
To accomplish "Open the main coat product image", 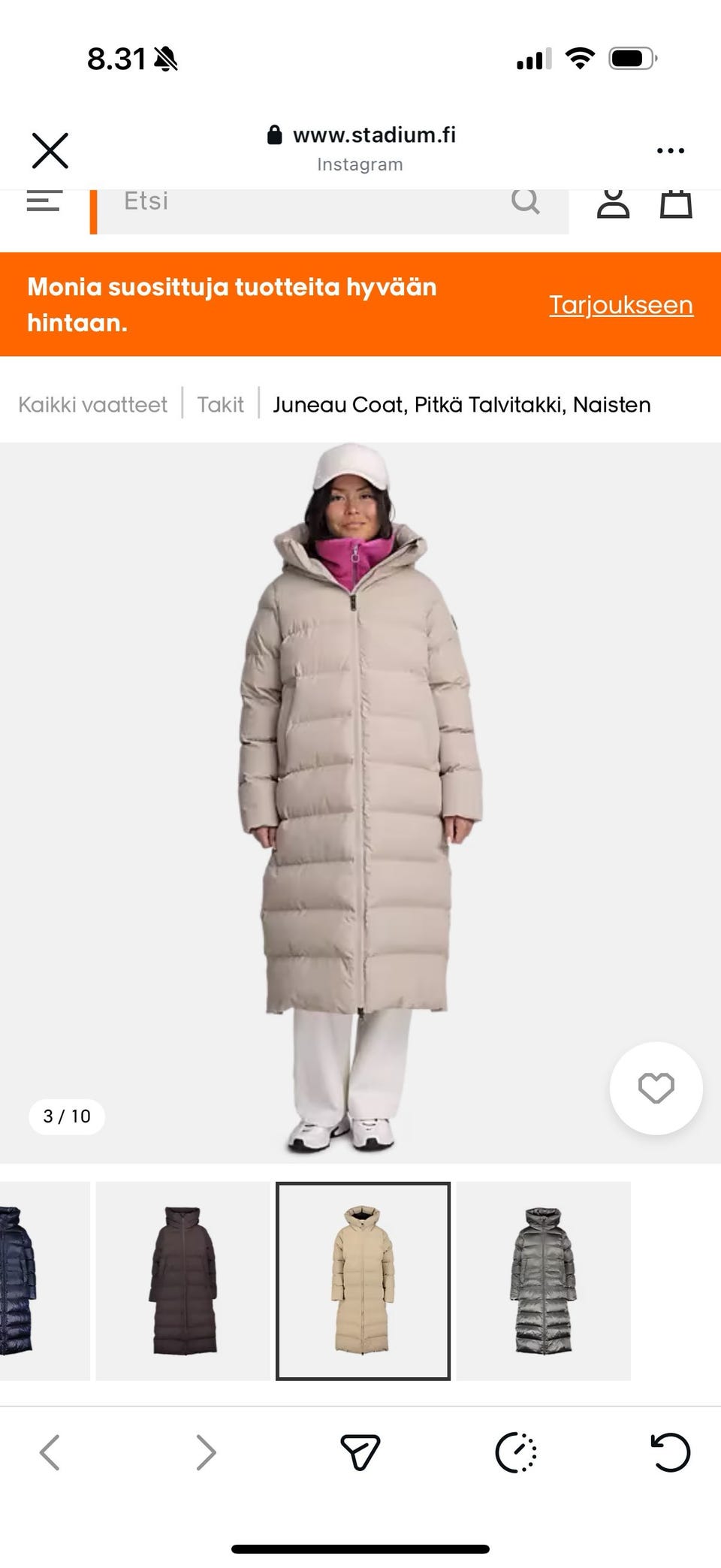I will tap(360, 796).
